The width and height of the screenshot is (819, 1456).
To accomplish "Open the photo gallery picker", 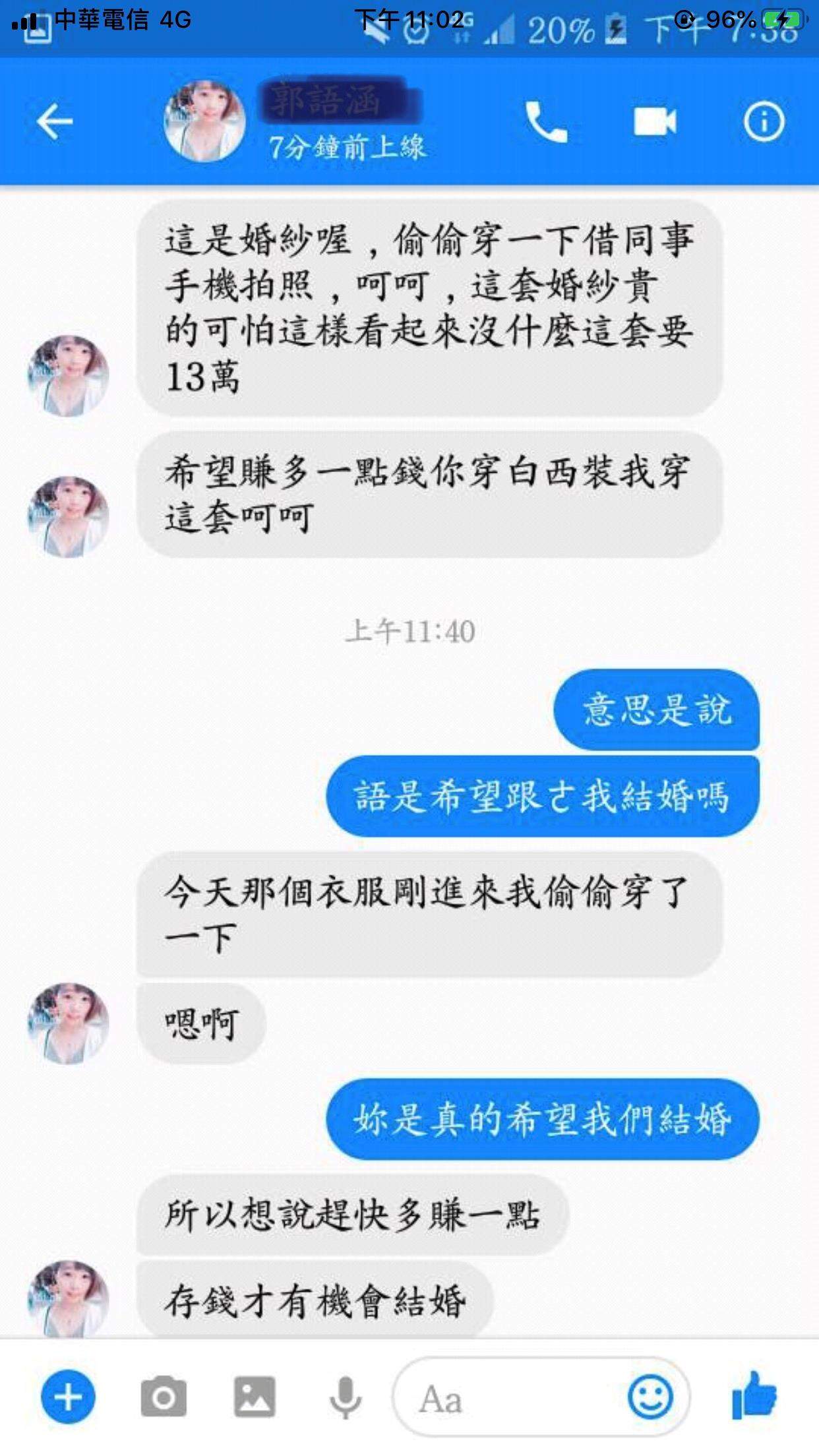I will tap(255, 1397).
